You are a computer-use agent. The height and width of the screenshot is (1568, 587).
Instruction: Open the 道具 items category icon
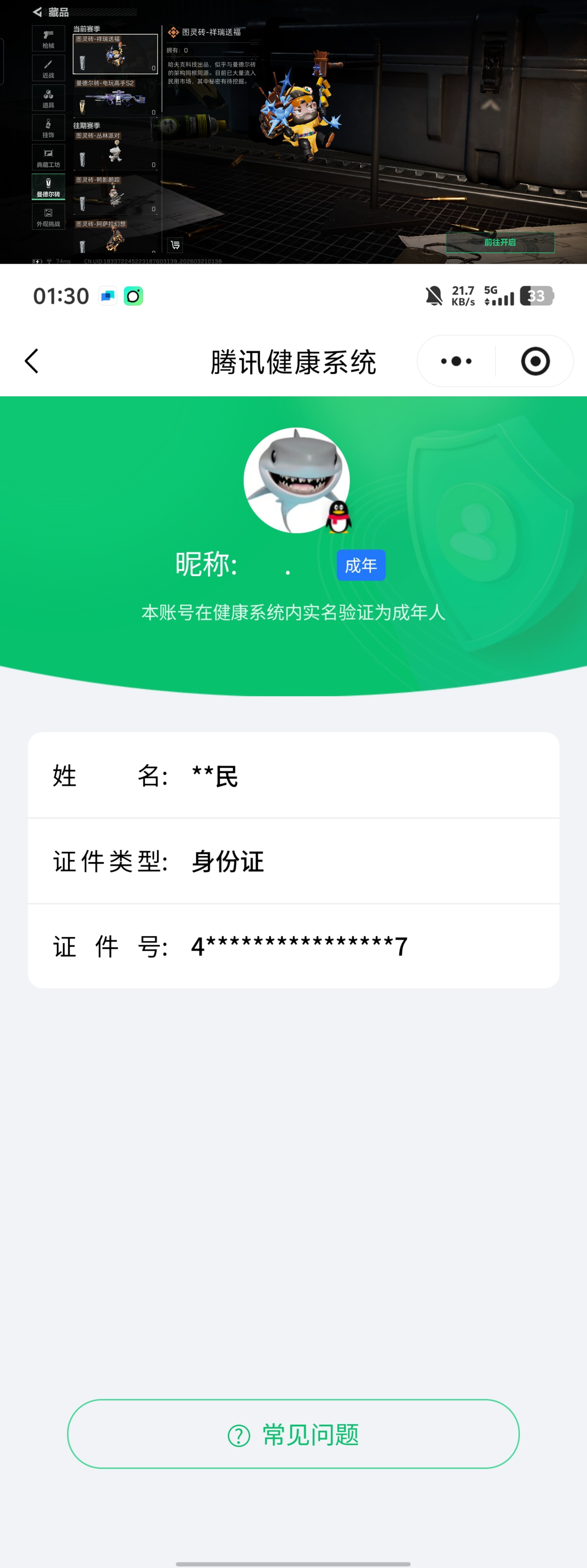[x=48, y=97]
